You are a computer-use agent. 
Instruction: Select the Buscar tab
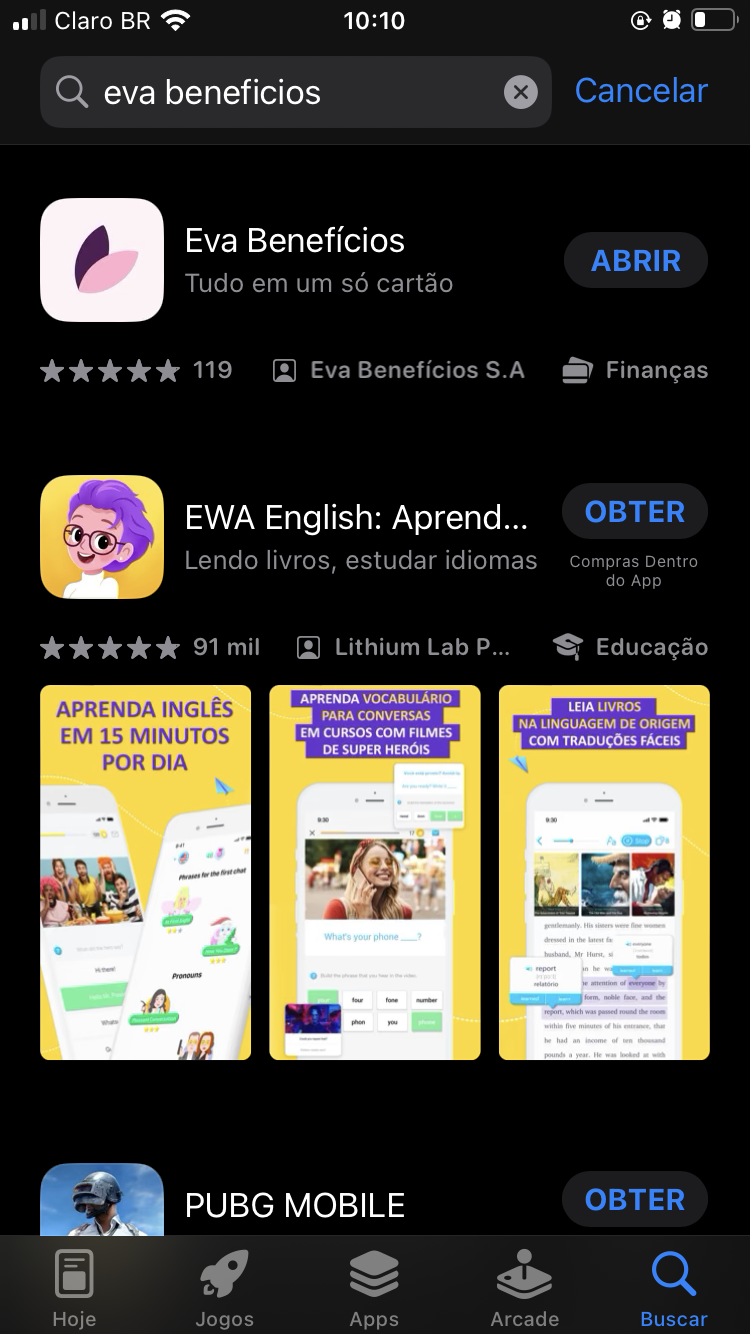[x=674, y=1288]
